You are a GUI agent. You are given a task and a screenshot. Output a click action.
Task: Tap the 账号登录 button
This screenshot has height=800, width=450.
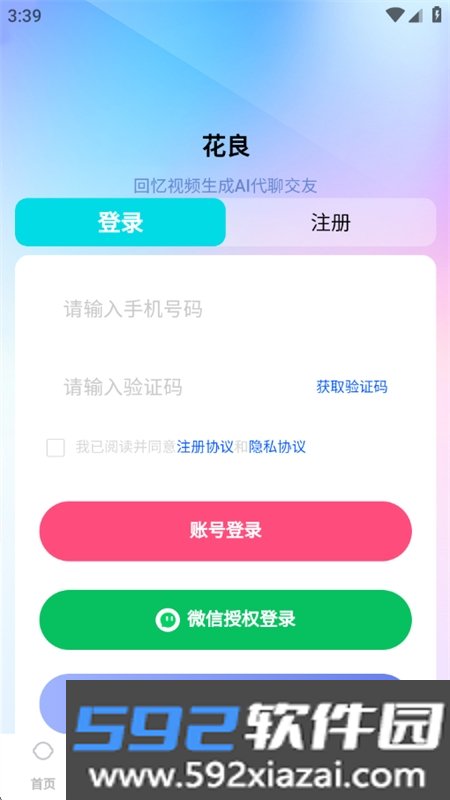point(226,531)
